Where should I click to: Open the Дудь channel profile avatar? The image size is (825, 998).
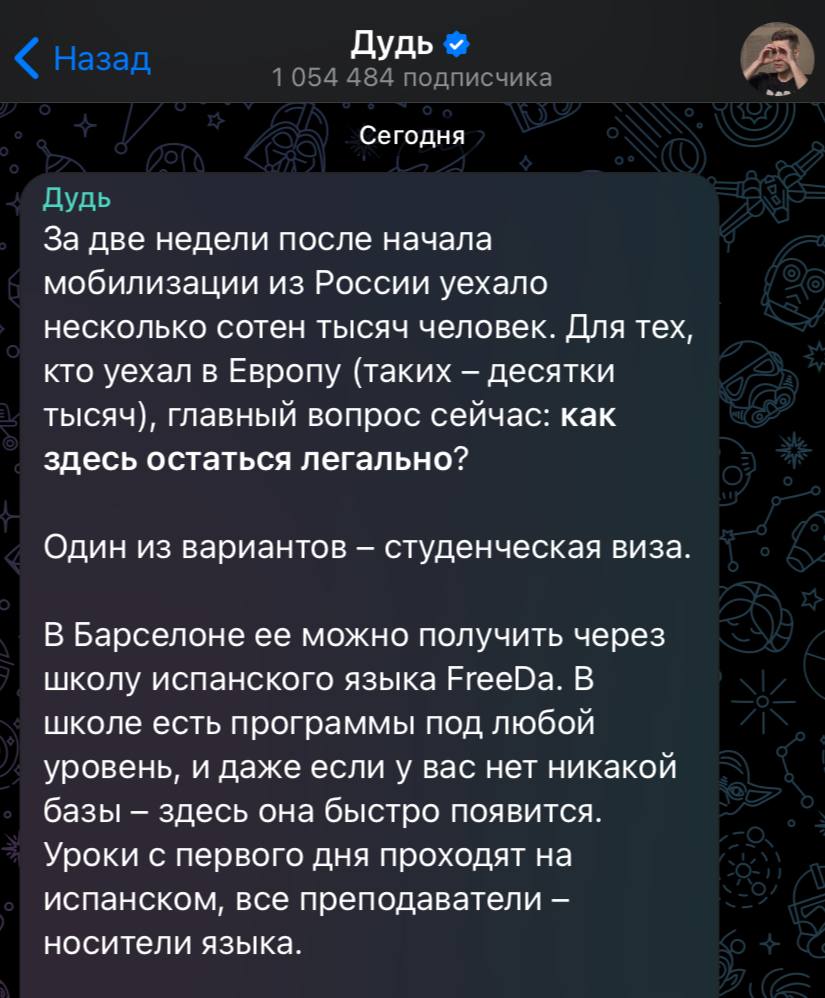(776, 56)
